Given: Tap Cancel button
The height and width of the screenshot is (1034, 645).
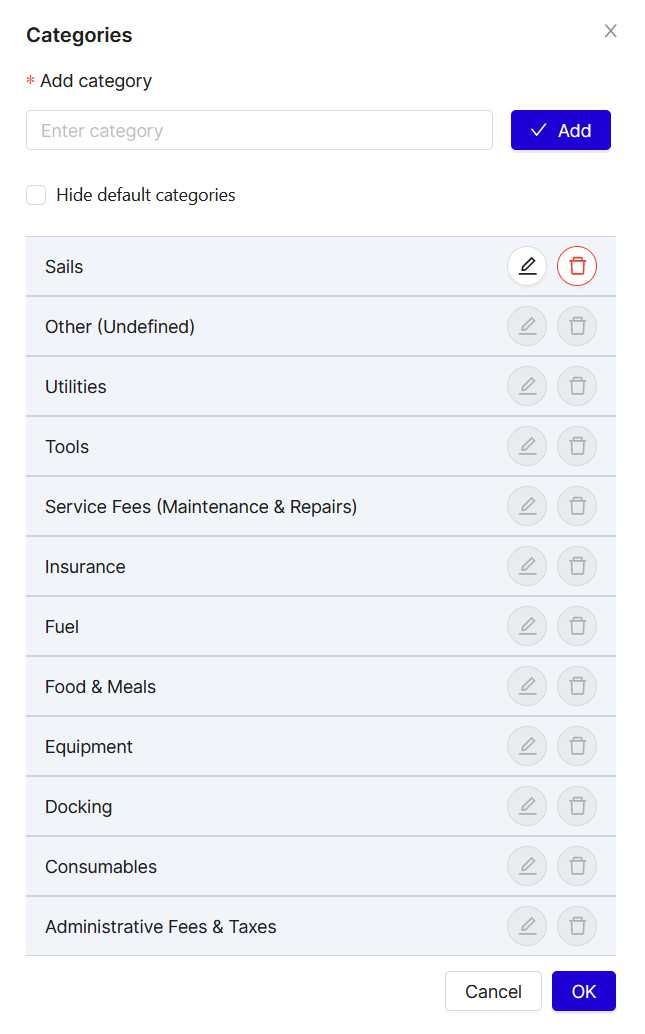Looking at the screenshot, I should 493,991.
